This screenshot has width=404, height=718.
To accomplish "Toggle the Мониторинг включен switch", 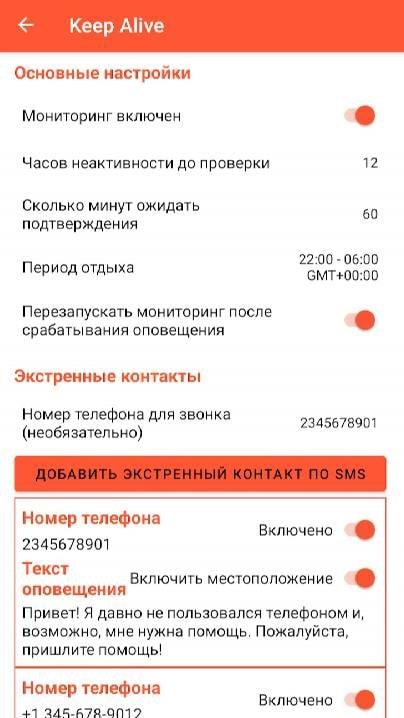I will click(x=360, y=116).
